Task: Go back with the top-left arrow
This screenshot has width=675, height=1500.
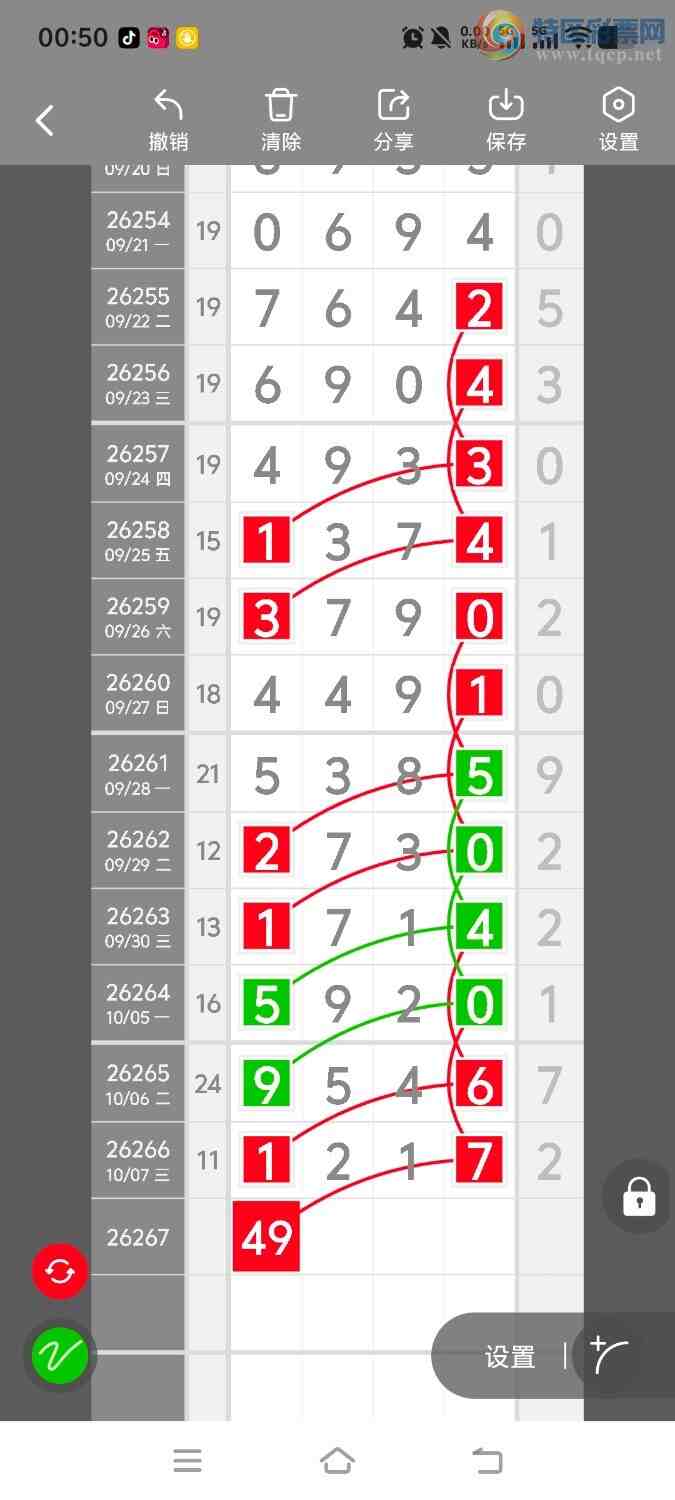Action: click(44, 121)
